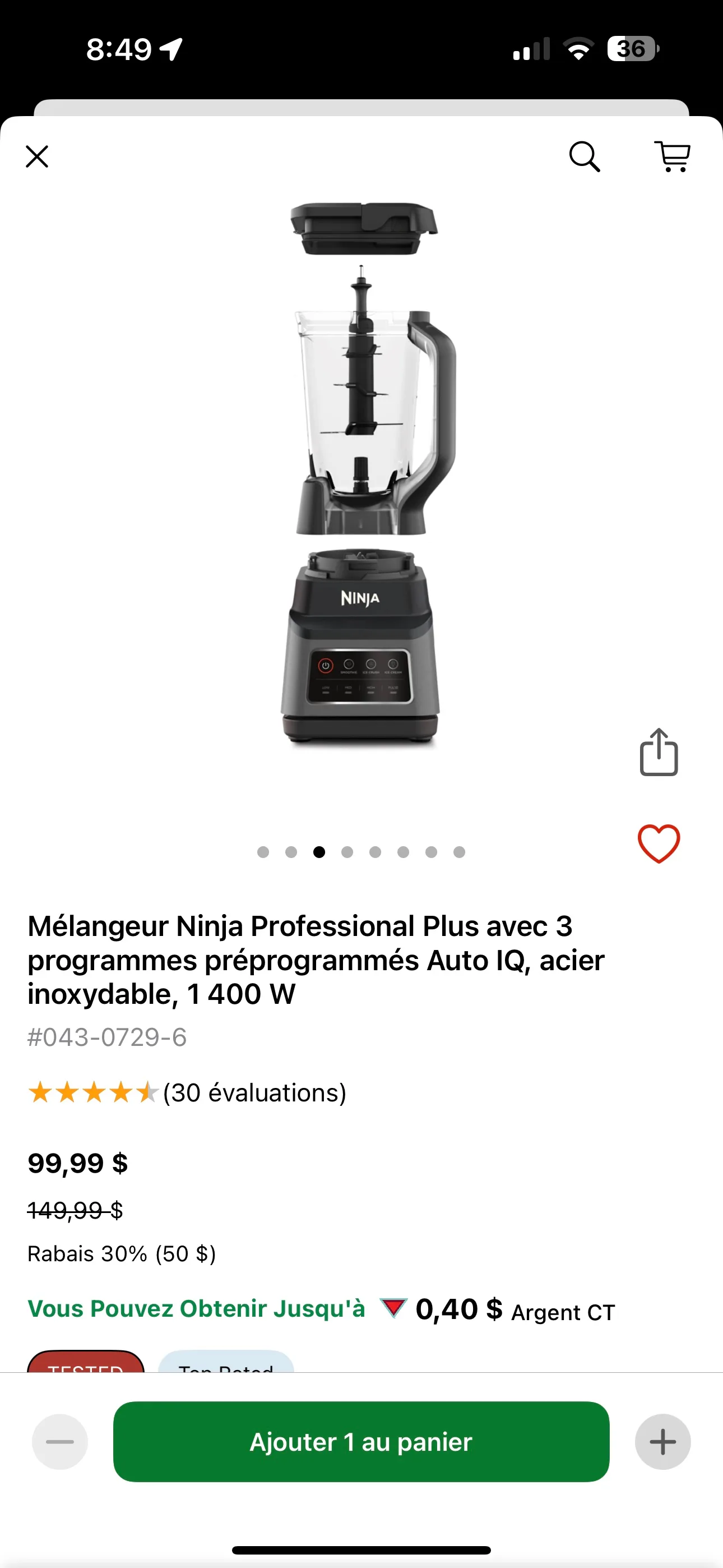Select the last carousel dot
723x1568 pixels.
[460, 852]
